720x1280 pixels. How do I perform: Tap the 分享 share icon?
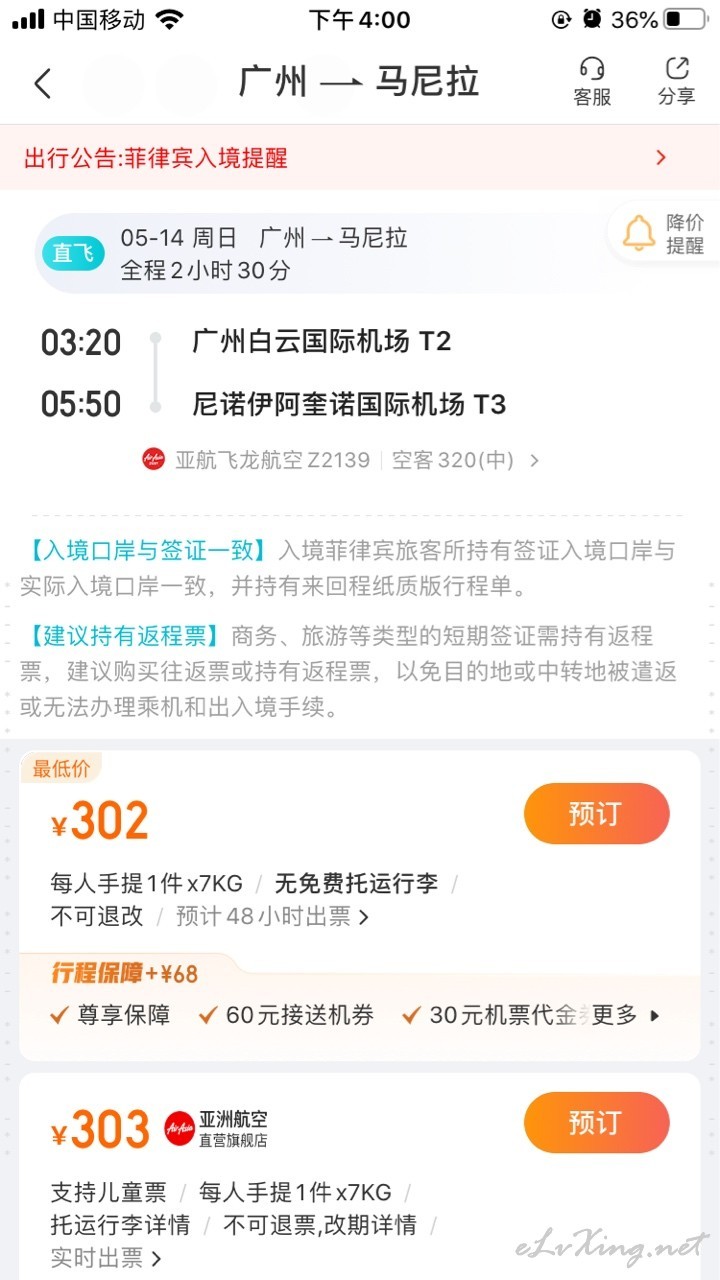677,82
